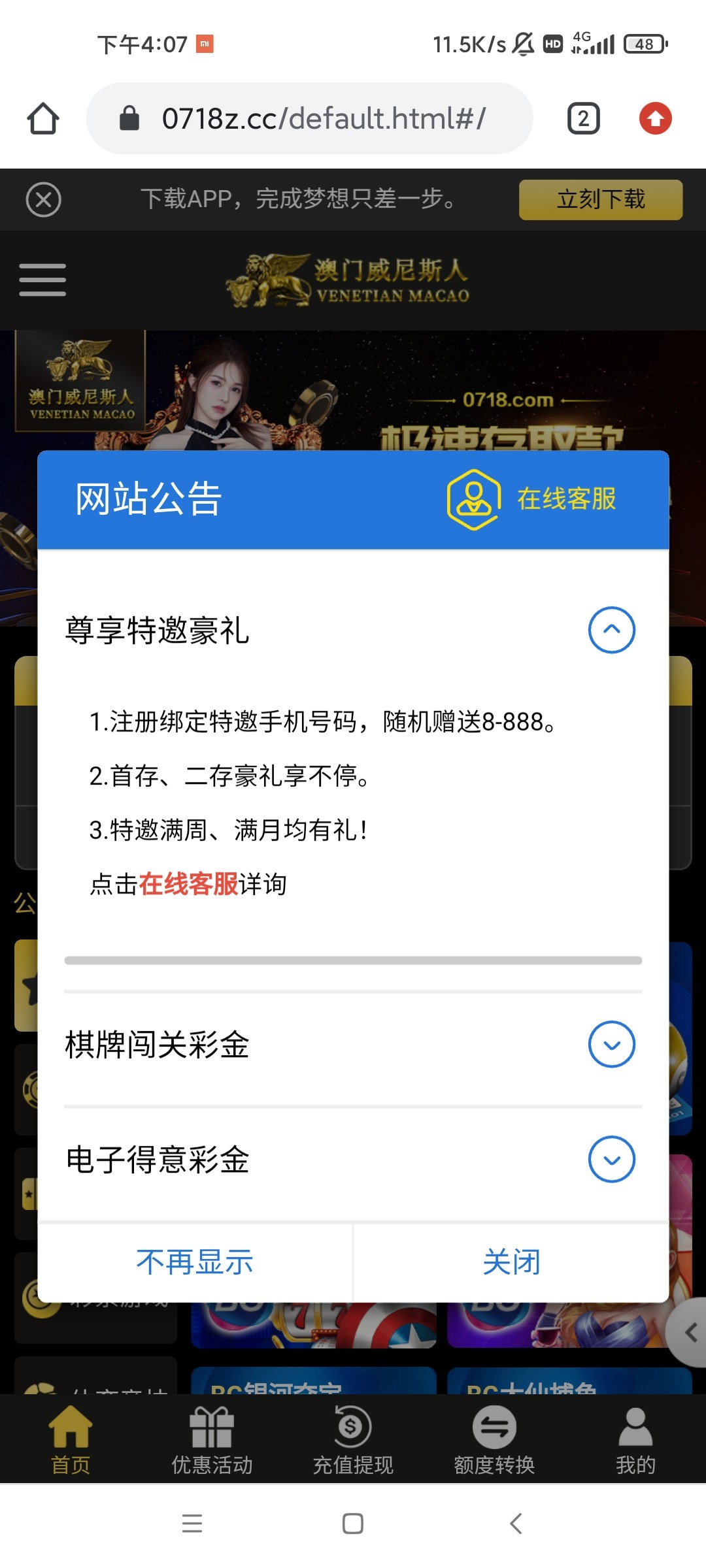Open 在线客服 in the announcement header
This screenshot has height=1568, width=706.
coord(533,499)
